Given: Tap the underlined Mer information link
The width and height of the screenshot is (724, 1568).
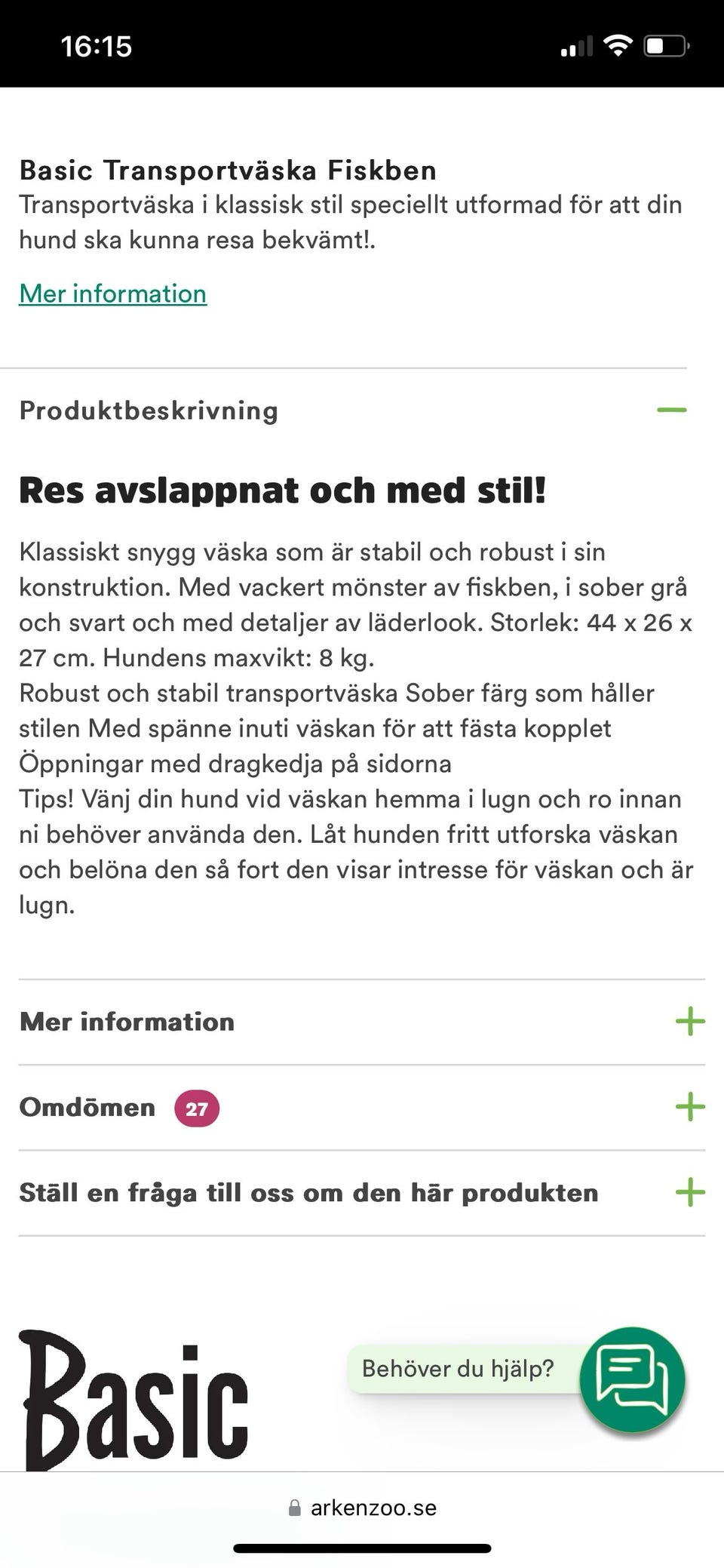Looking at the screenshot, I should pos(113,294).
